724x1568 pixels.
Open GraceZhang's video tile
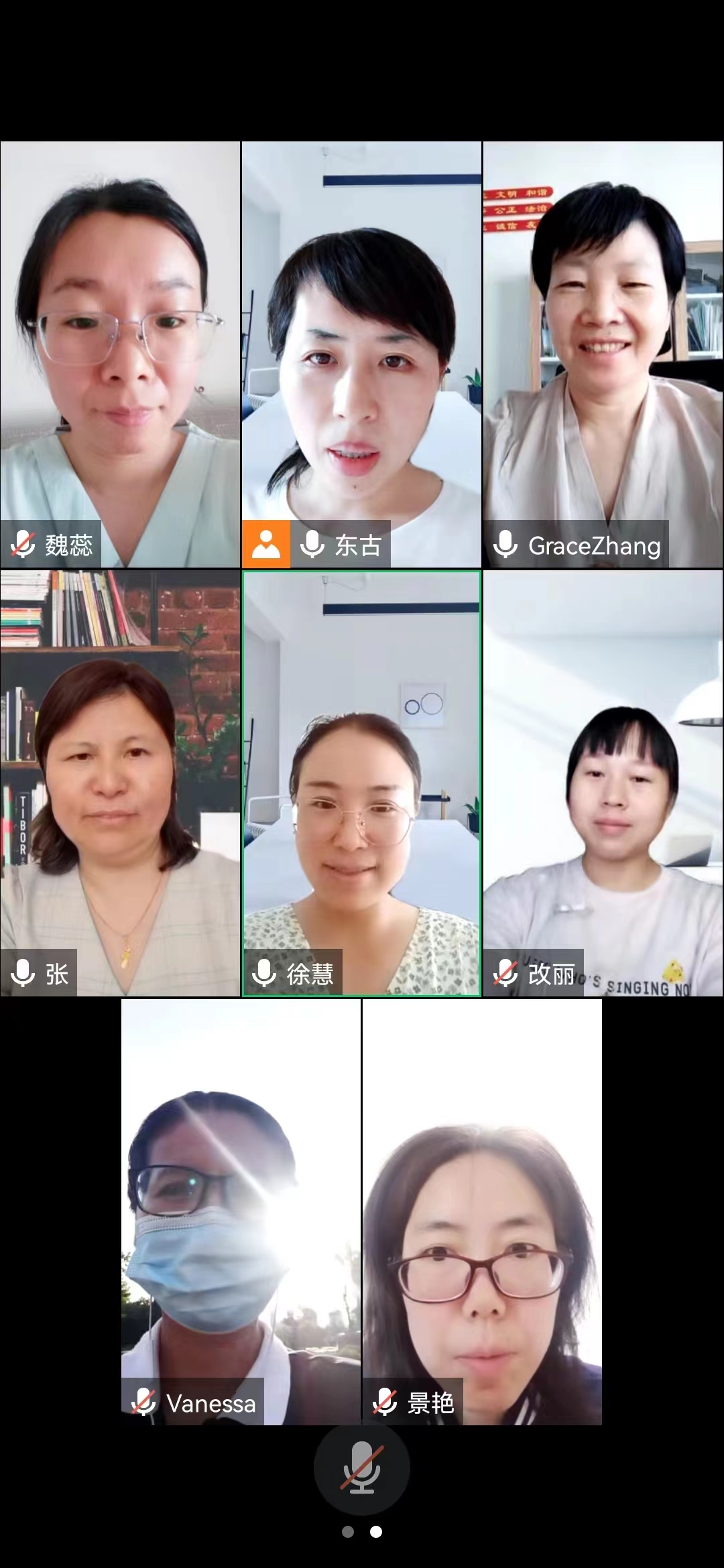coord(603,354)
